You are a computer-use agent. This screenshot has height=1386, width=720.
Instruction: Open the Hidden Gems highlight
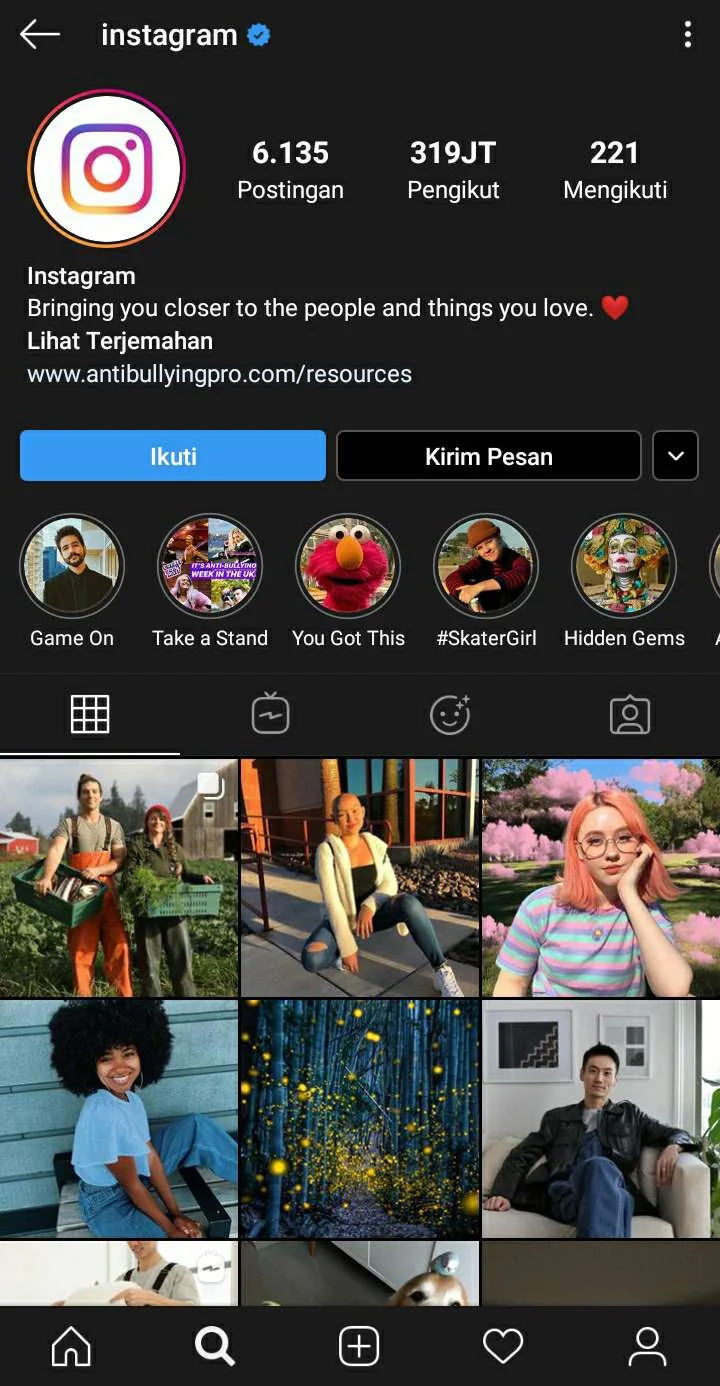click(x=624, y=566)
